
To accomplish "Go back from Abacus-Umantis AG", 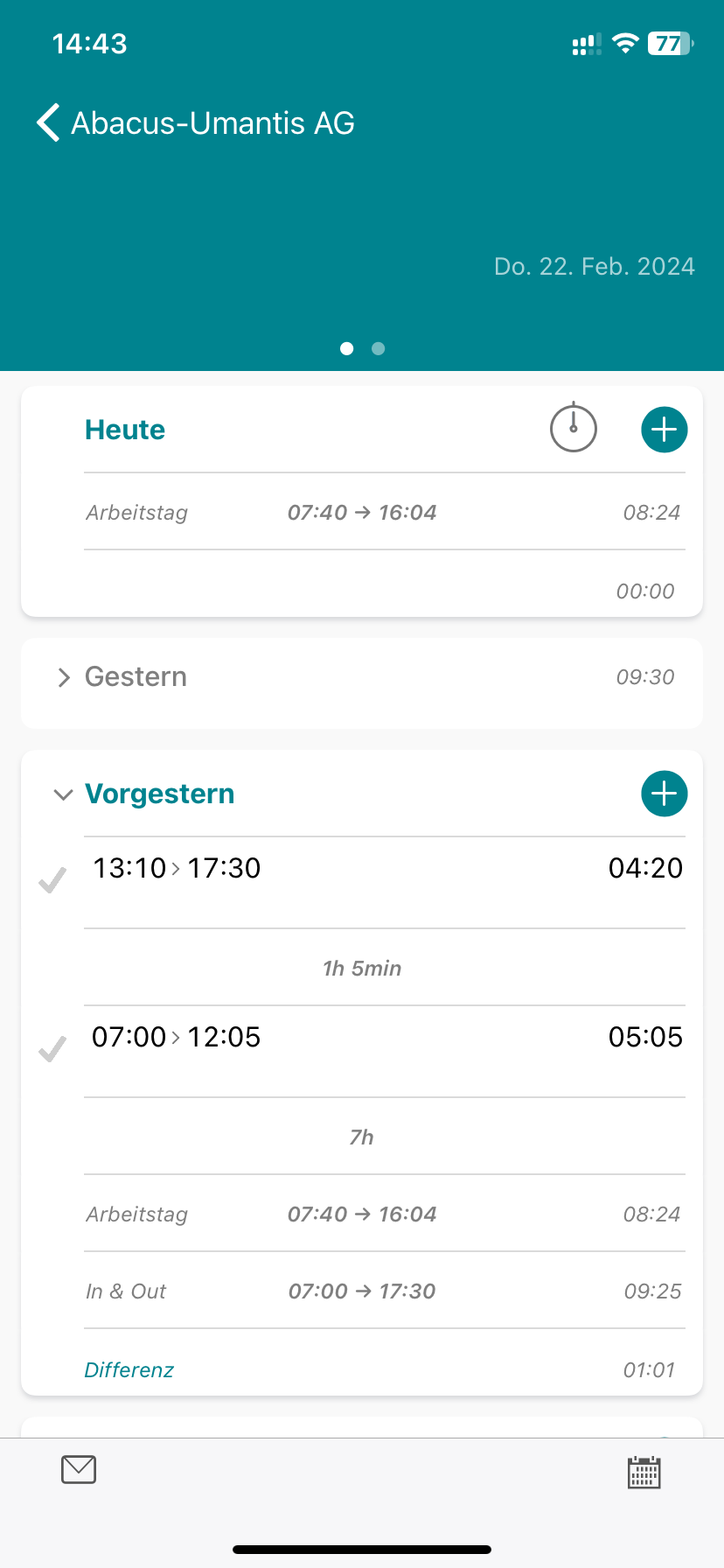I will [x=49, y=122].
